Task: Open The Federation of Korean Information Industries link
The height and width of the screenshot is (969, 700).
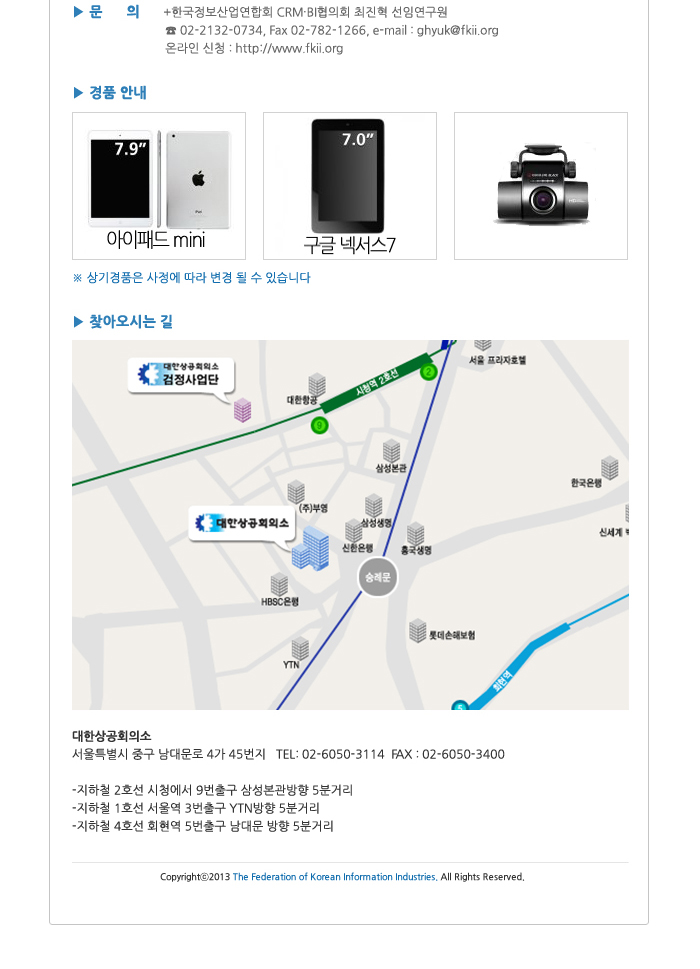Action: (x=334, y=877)
